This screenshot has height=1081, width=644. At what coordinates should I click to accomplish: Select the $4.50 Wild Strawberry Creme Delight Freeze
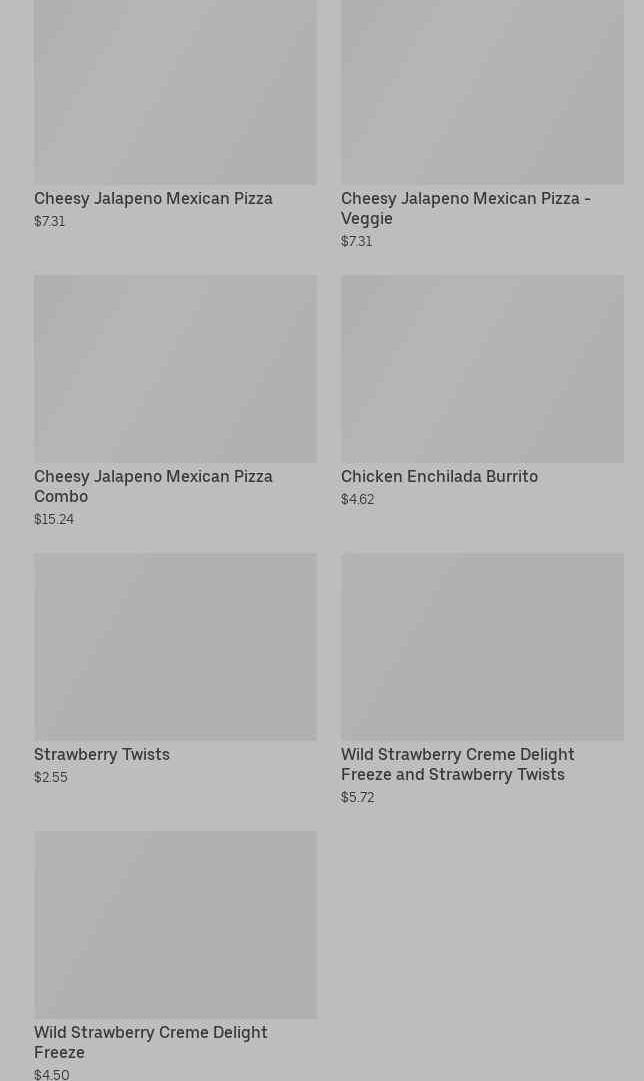coord(175,956)
